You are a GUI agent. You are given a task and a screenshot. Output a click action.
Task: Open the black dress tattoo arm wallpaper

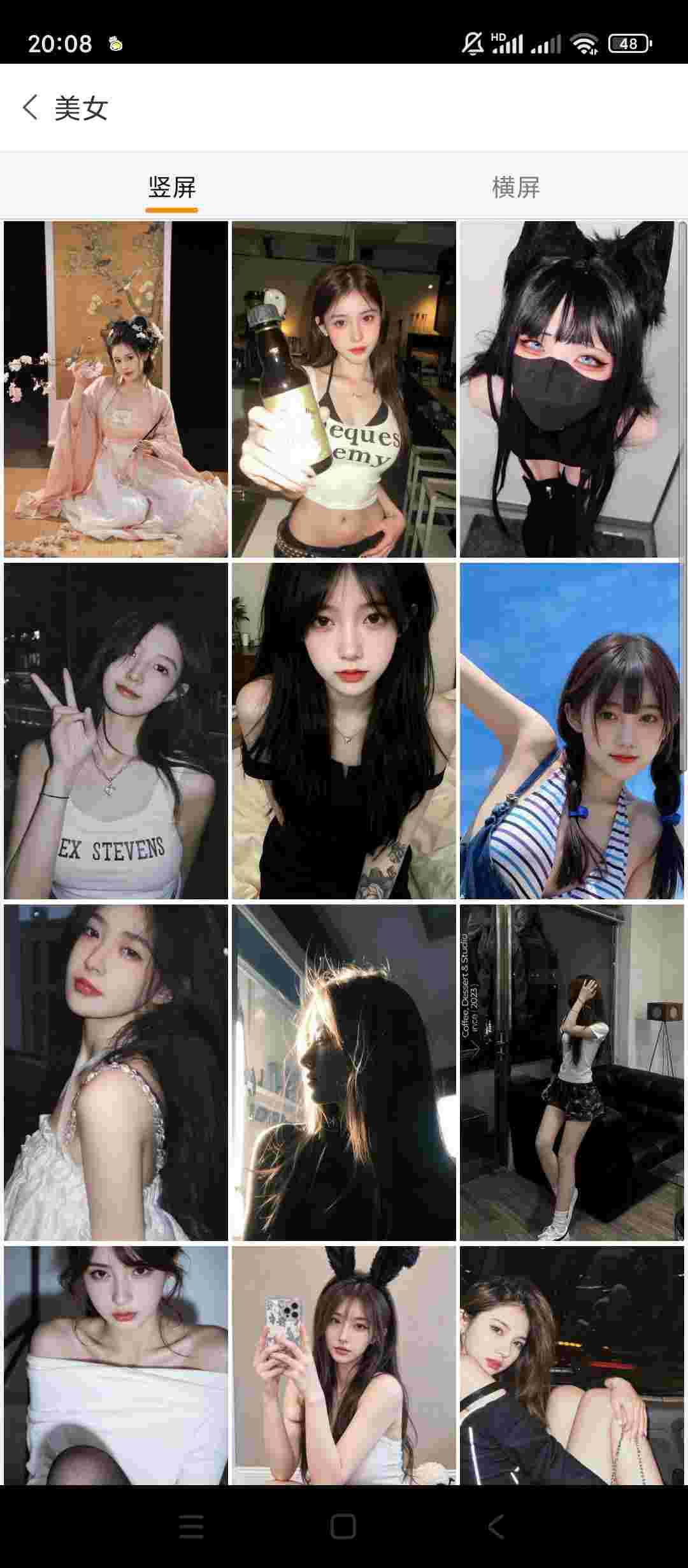click(344, 730)
